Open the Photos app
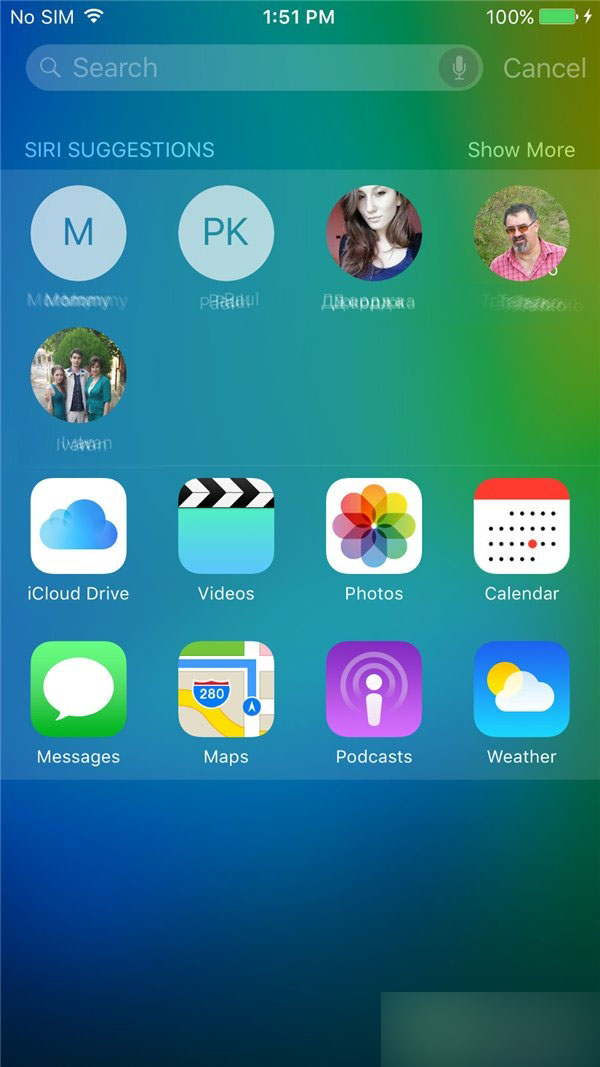This screenshot has height=1067, width=600. pyautogui.click(x=374, y=526)
